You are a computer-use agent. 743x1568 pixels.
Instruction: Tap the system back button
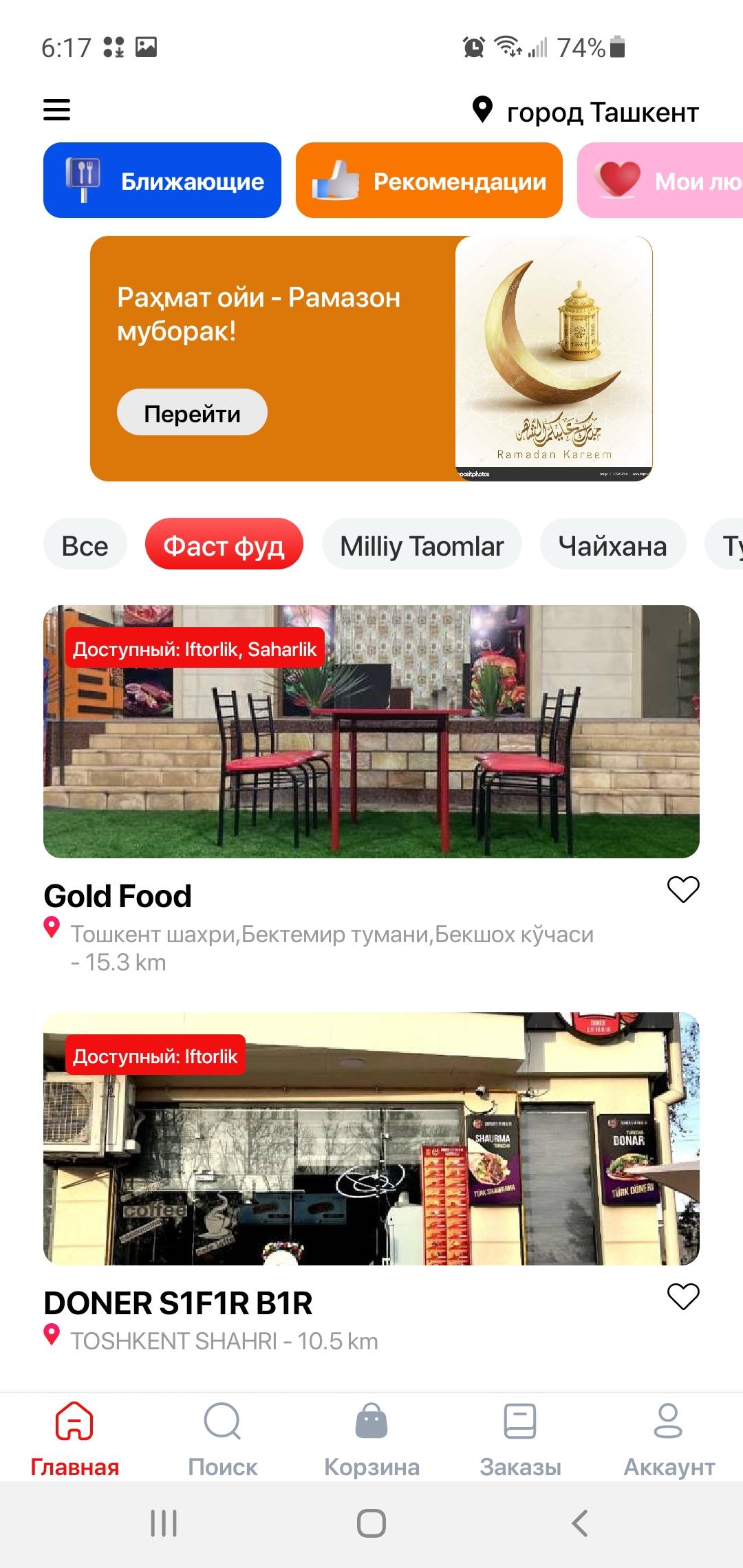(x=580, y=1523)
